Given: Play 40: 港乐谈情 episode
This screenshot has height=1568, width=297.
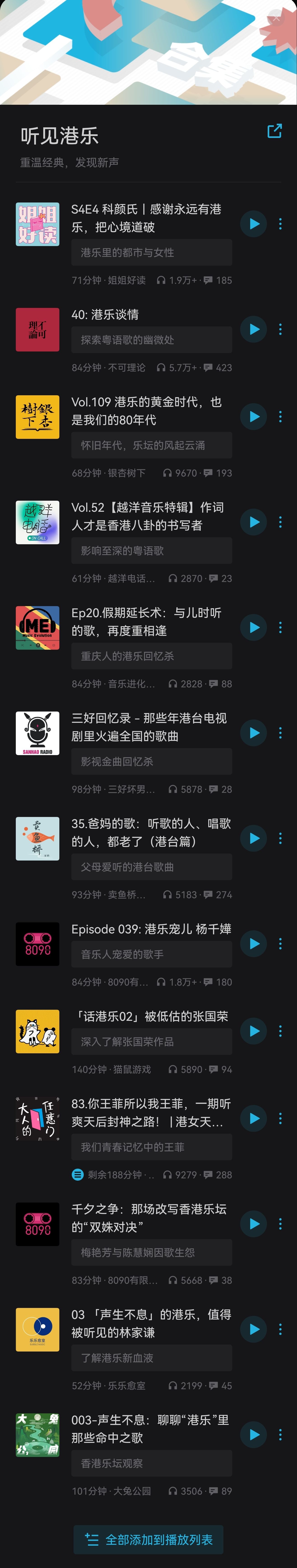Looking at the screenshot, I should coord(254,329).
